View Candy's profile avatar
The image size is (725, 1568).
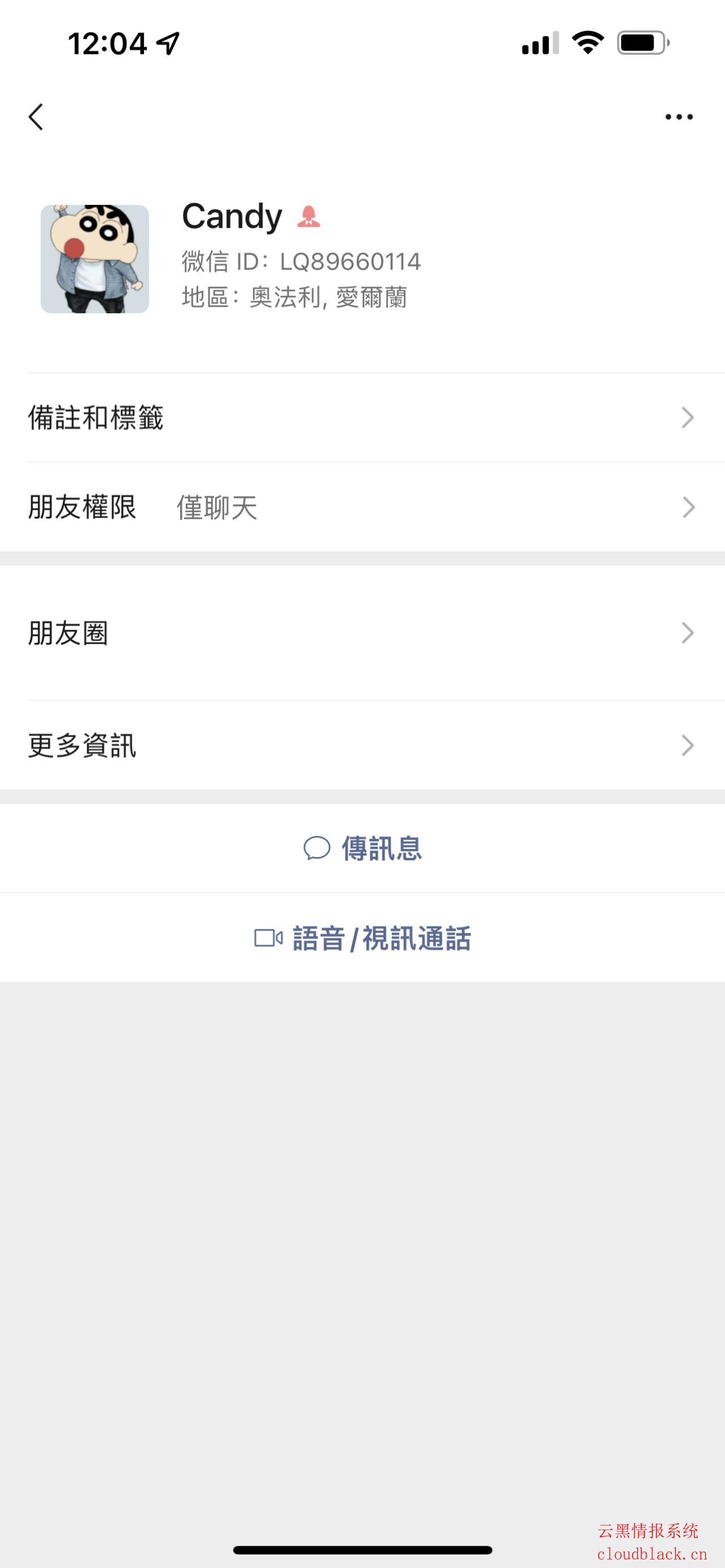coord(95,259)
